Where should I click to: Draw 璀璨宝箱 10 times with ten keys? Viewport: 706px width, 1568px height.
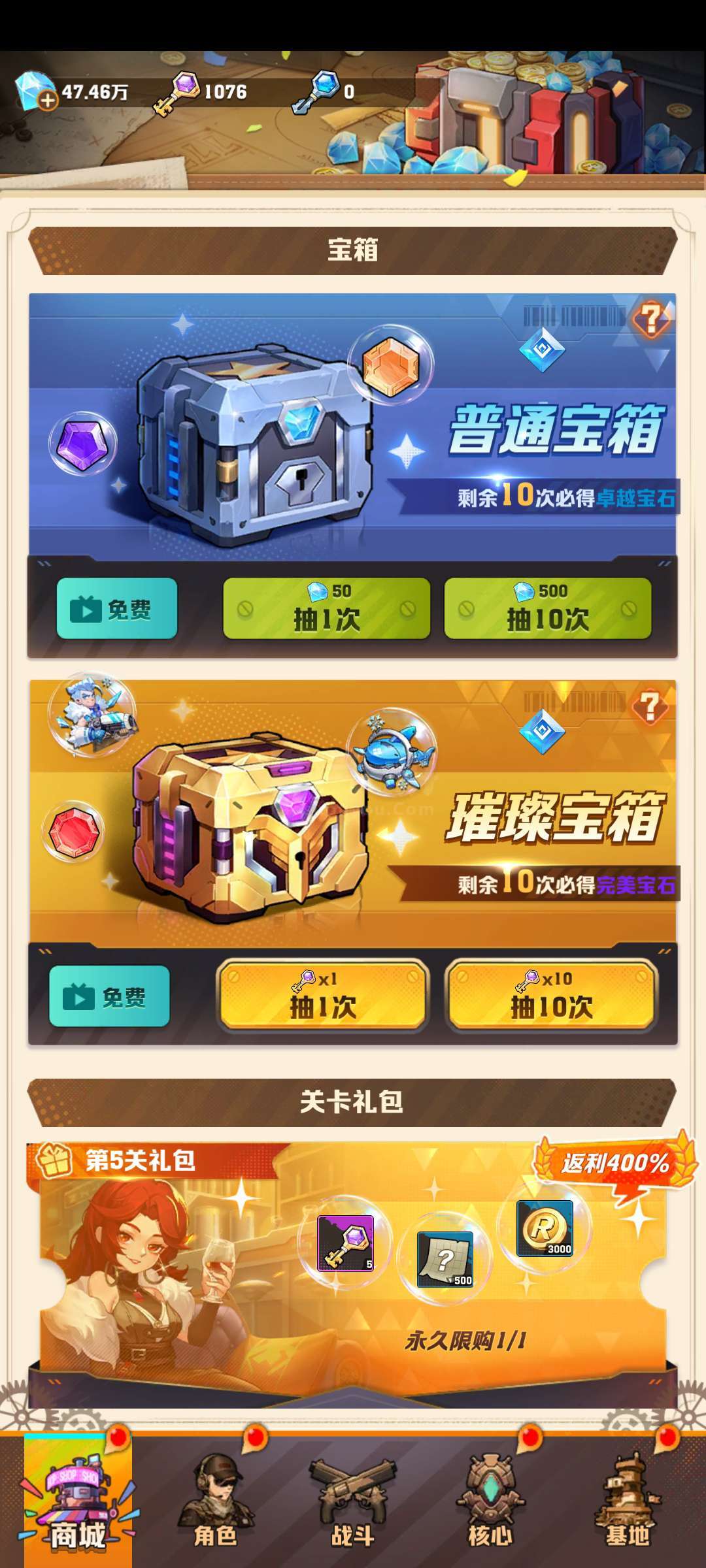552,996
